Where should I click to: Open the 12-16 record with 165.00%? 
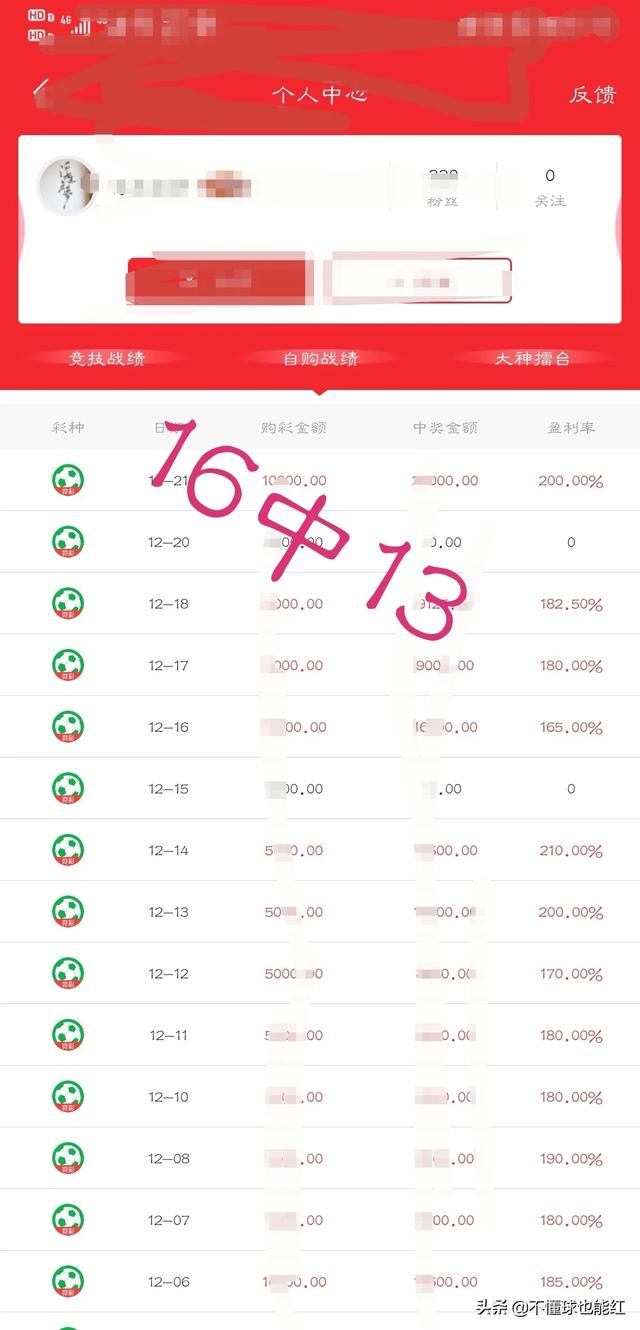coord(320,727)
